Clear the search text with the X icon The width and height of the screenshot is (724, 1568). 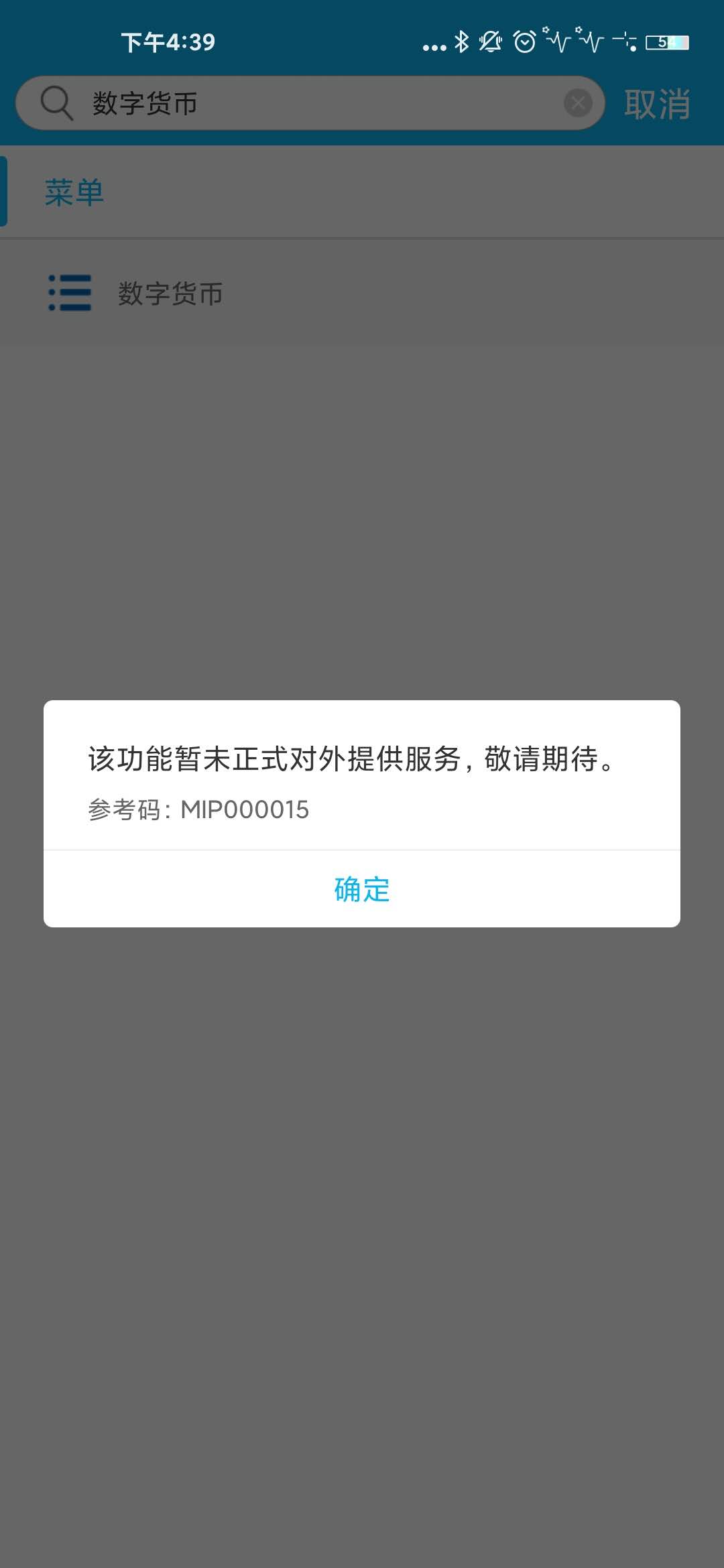coord(578,103)
